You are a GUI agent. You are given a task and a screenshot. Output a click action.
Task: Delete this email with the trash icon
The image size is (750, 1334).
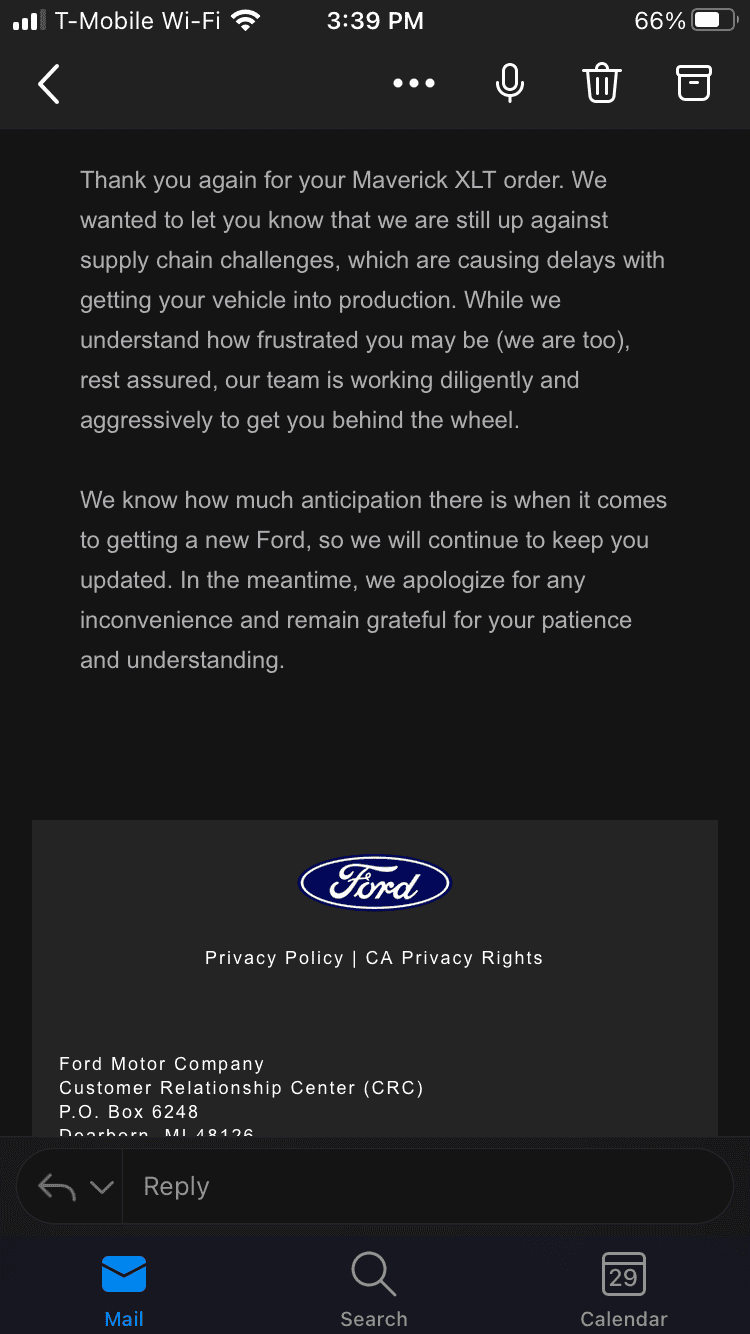602,84
